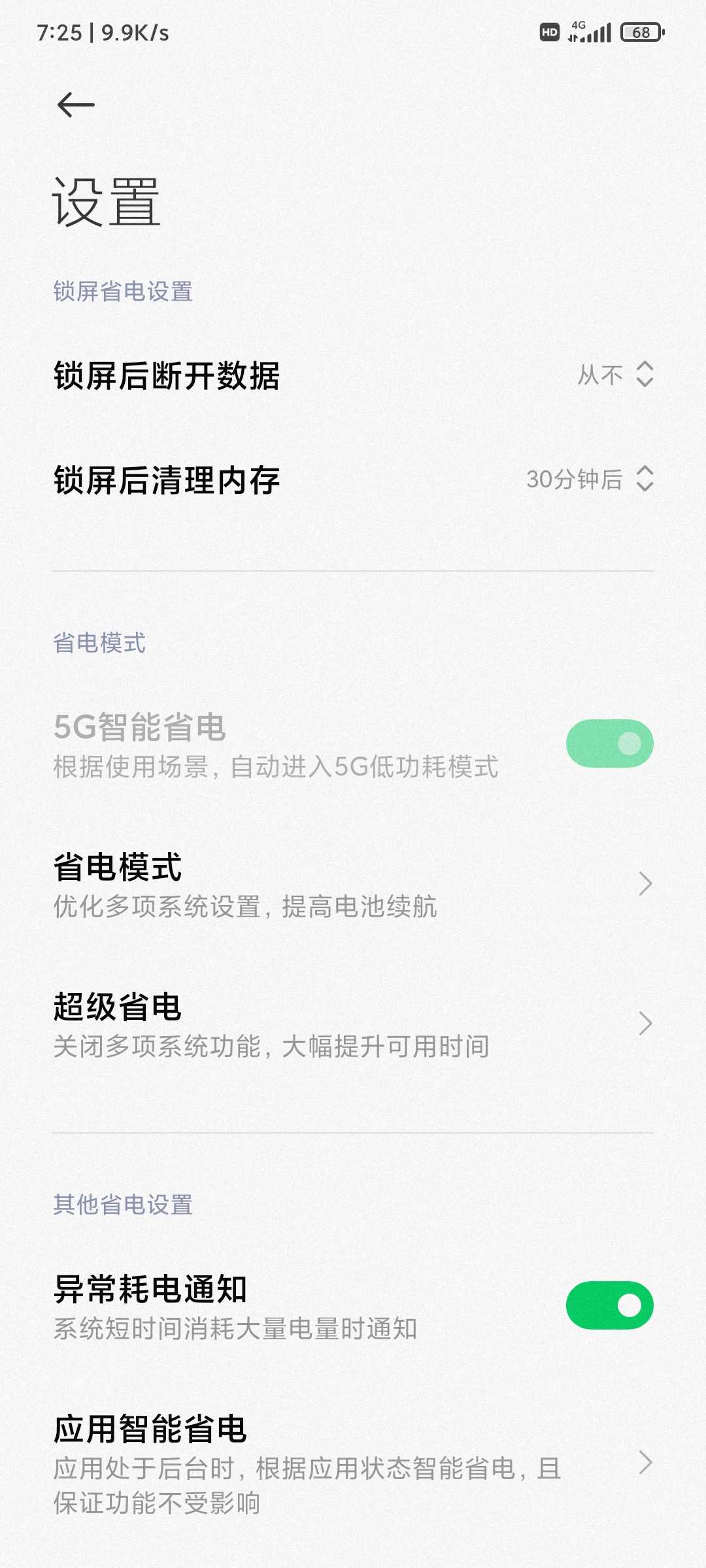Go back using the top-left arrow
This screenshot has height=1568, width=706.
click(x=76, y=105)
